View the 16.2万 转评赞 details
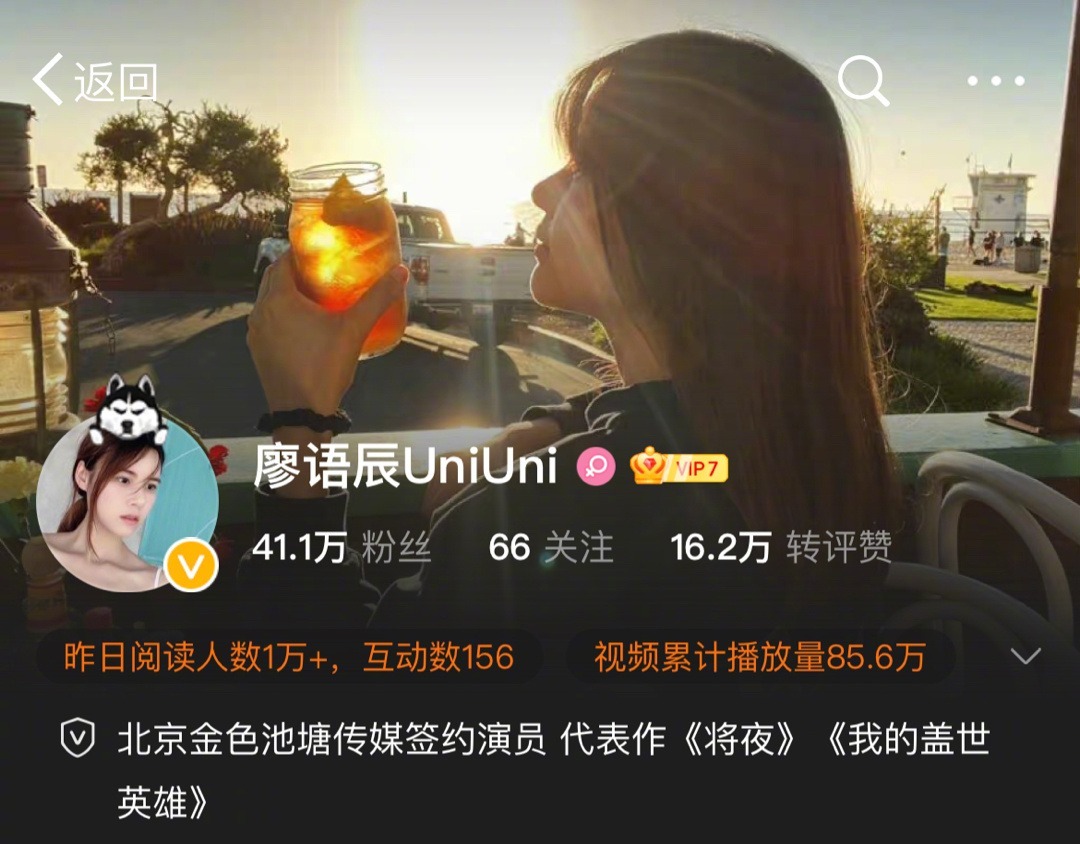This screenshot has height=844, width=1080. 780,547
